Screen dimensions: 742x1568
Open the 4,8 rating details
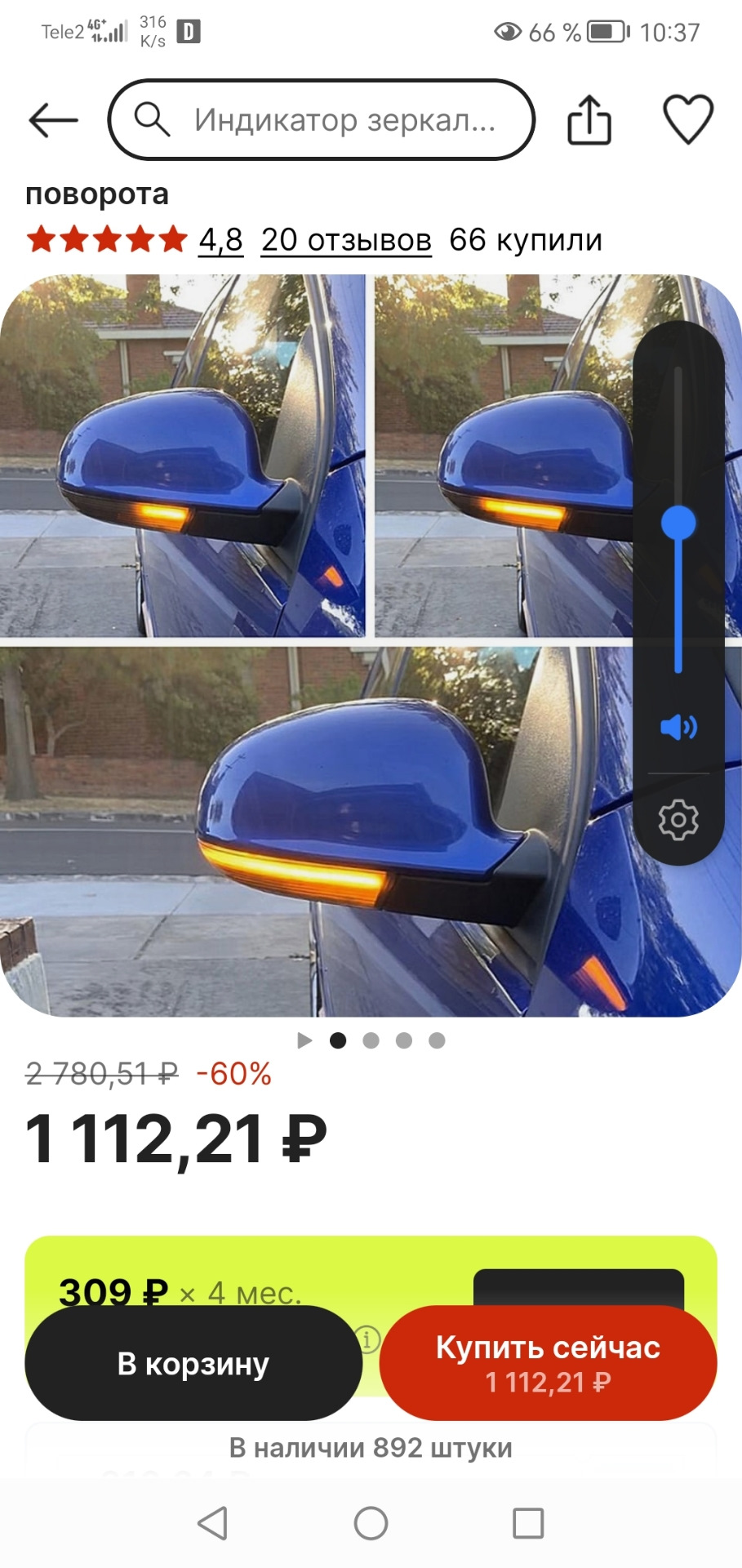click(x=220, y=240)
